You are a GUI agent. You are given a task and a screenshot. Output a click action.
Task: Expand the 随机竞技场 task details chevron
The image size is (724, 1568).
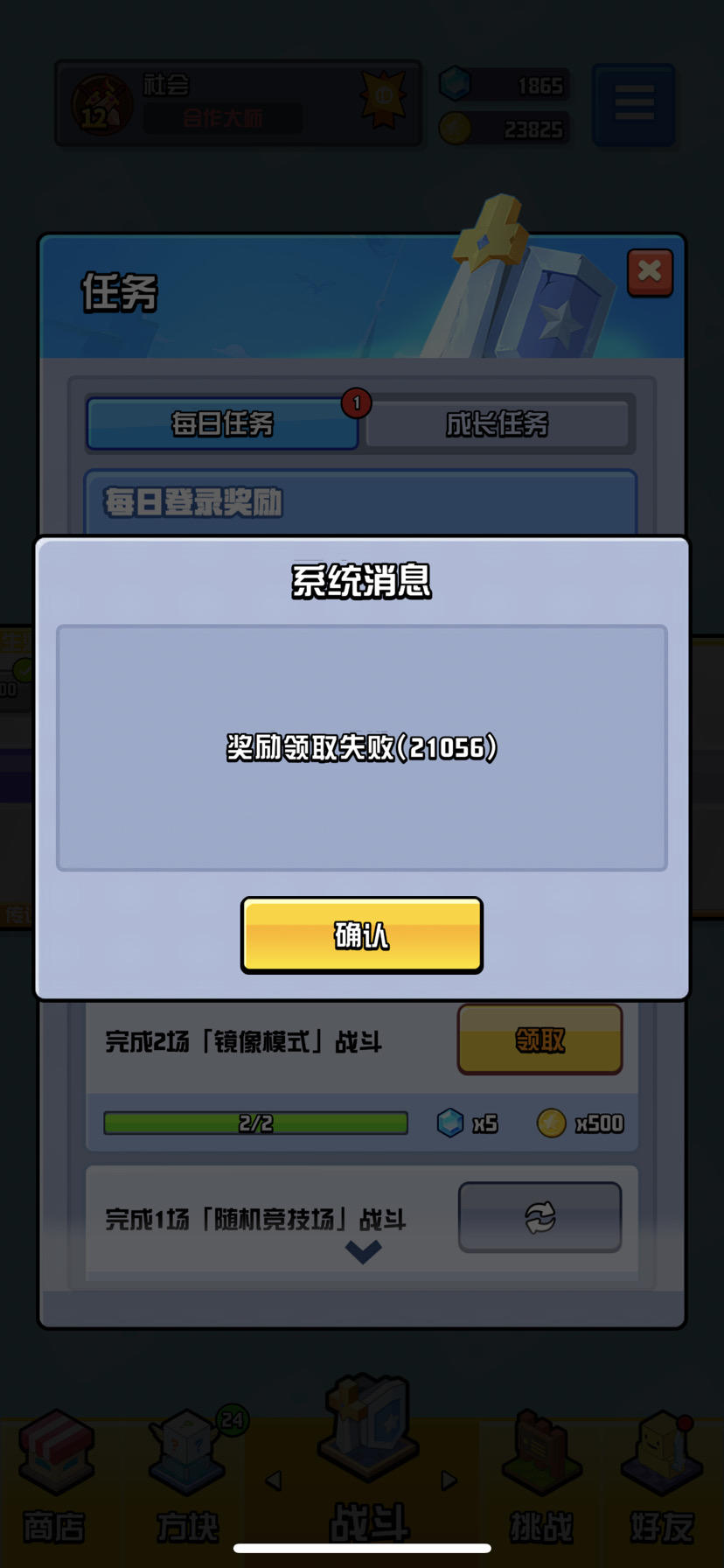click(x=362, y=1251)
